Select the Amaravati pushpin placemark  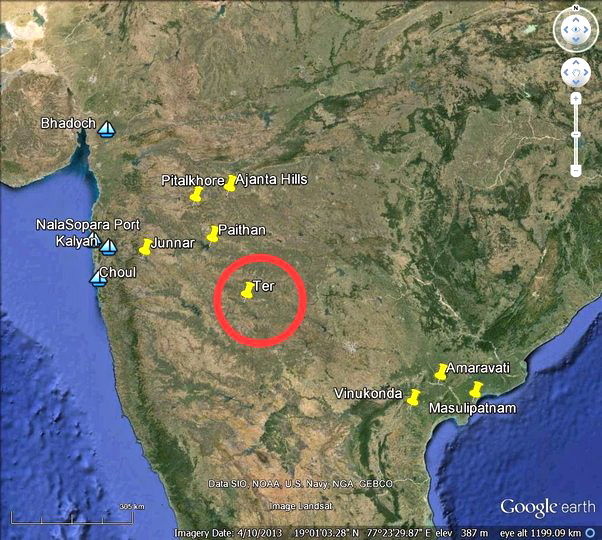440,372
